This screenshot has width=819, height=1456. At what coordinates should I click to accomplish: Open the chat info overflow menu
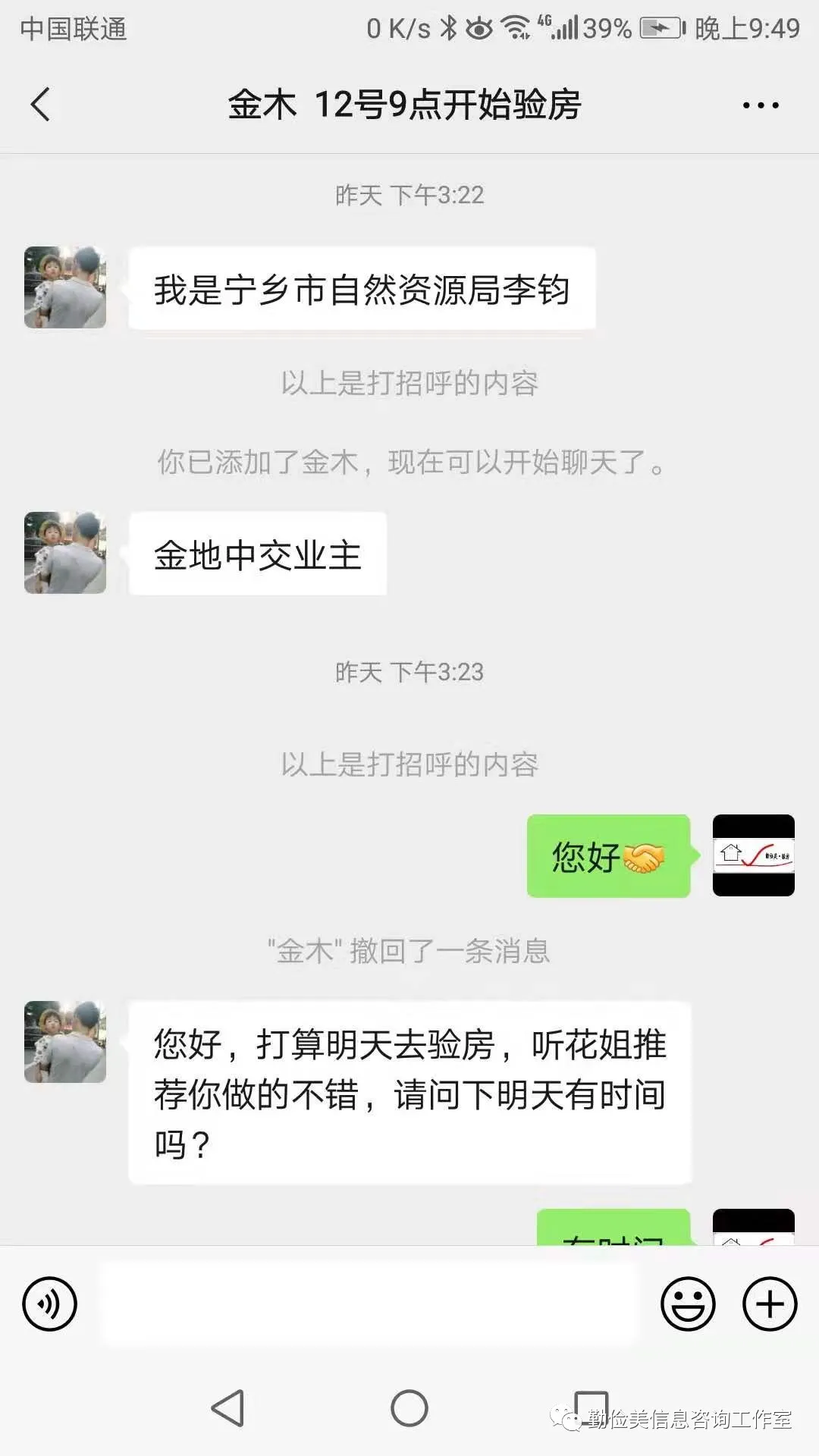coord(761,105)
